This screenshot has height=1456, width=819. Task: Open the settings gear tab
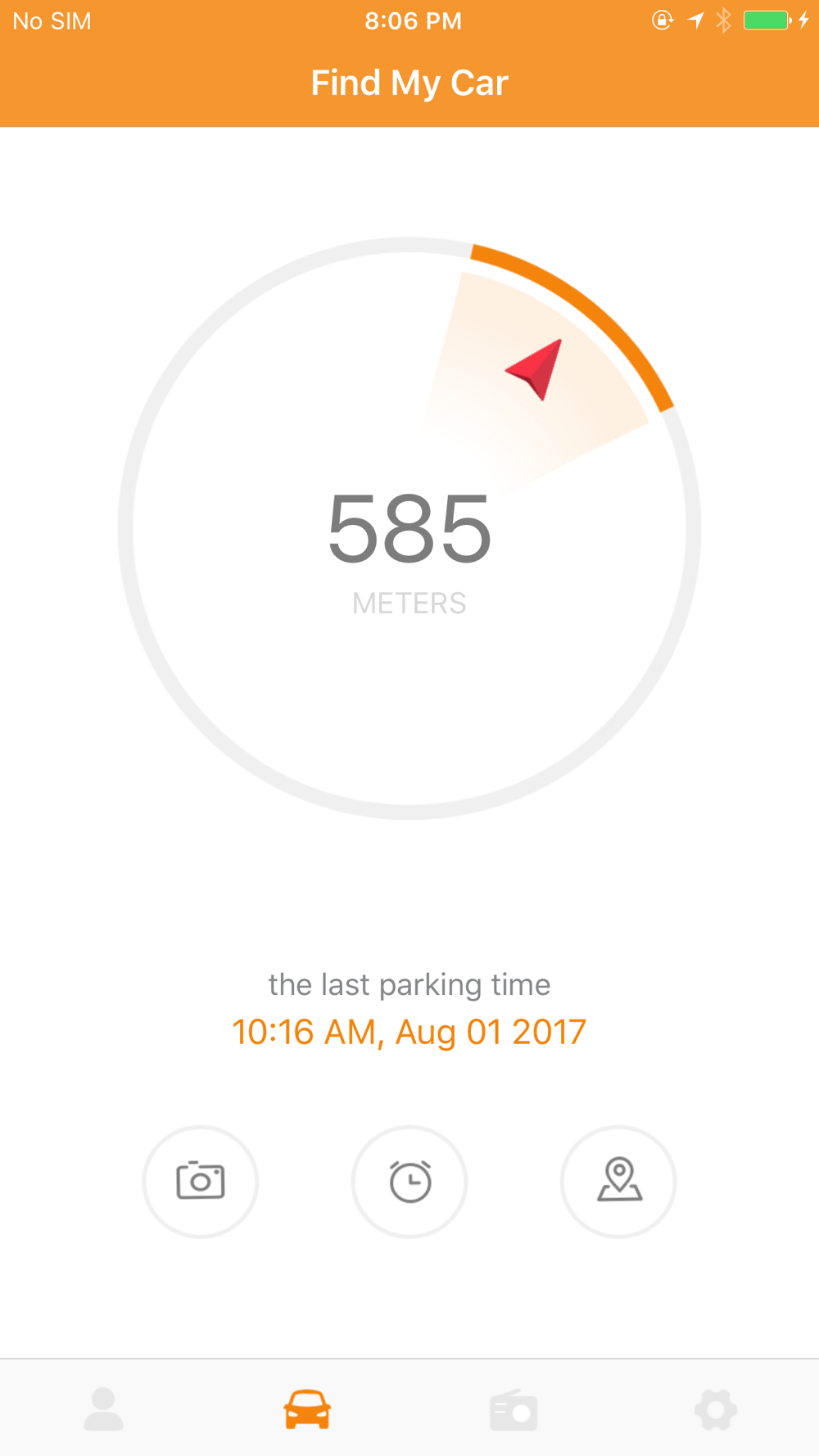pyautogui.click(x=716, y=1409)
